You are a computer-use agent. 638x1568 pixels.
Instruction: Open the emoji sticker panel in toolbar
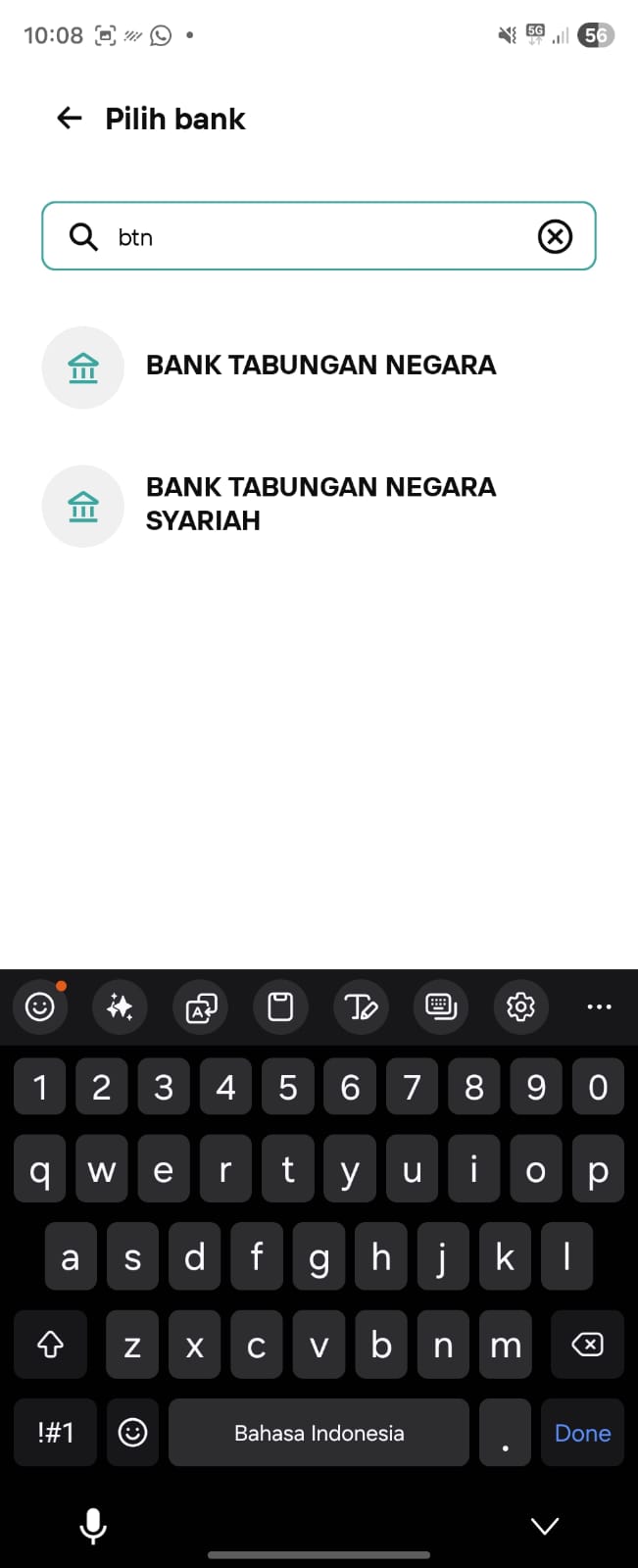tap(40, 1006)
